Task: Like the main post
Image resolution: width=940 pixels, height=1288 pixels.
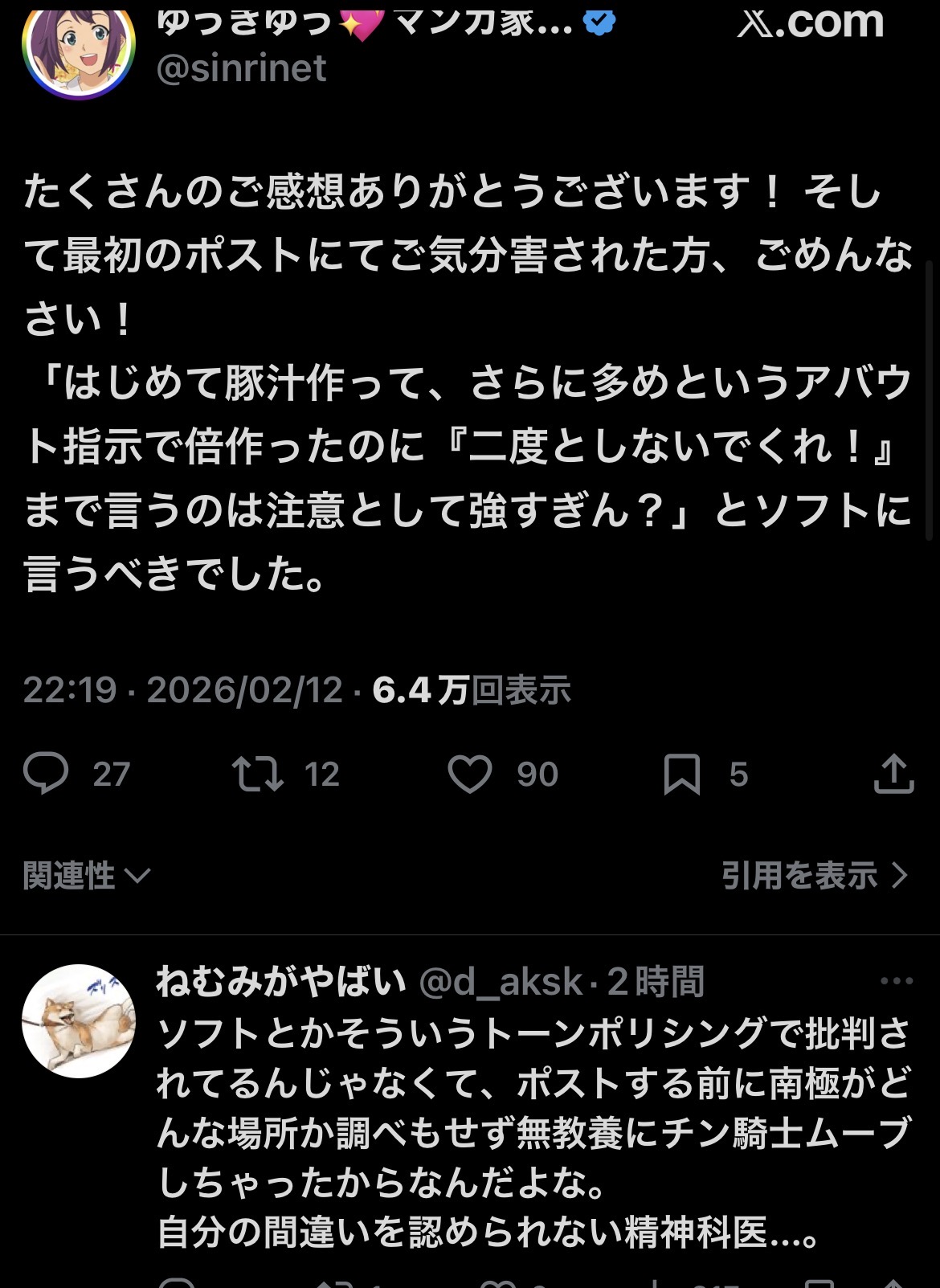Action: tap(470, 774)
